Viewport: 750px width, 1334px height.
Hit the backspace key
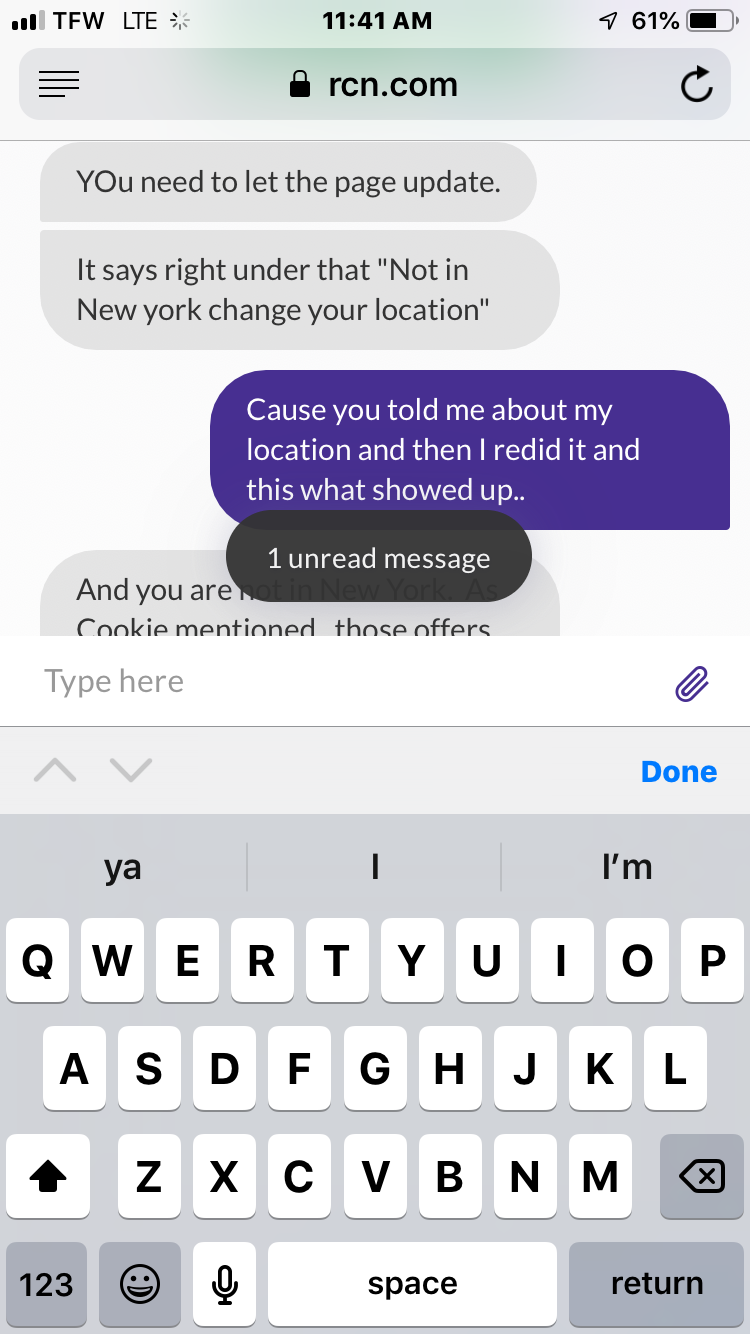coord(702,1177)
